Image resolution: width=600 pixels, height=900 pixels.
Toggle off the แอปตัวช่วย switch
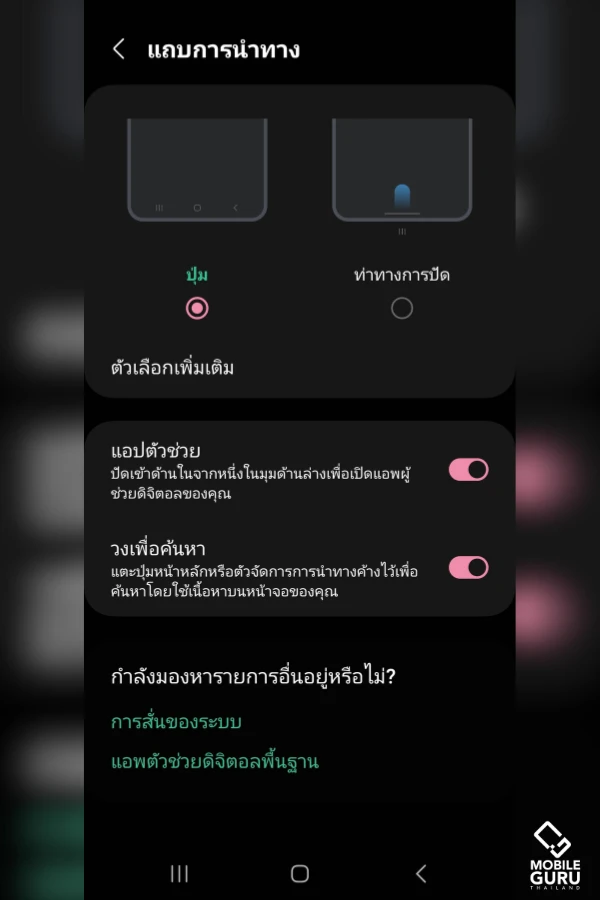tap(468, 469)
